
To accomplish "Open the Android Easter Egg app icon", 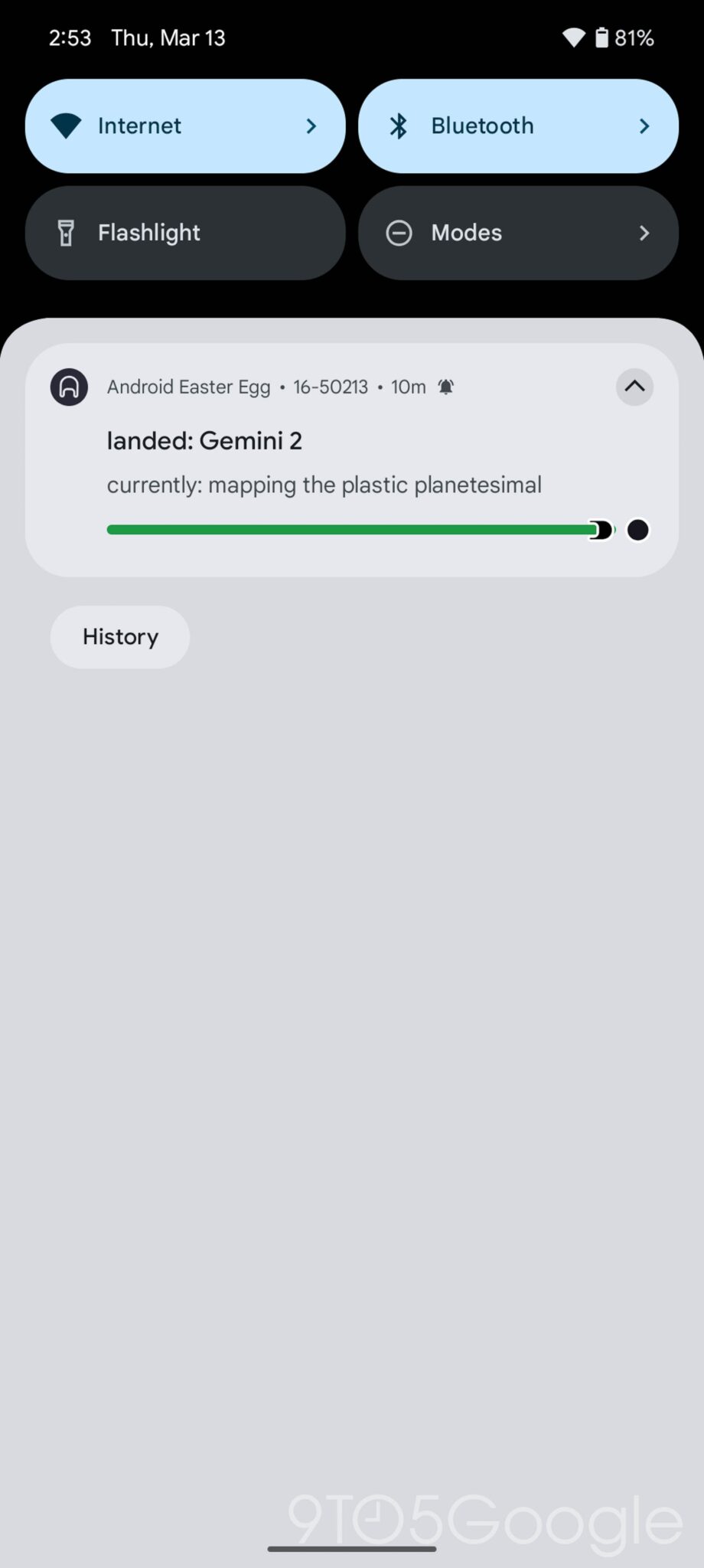I will click(68, 387).
